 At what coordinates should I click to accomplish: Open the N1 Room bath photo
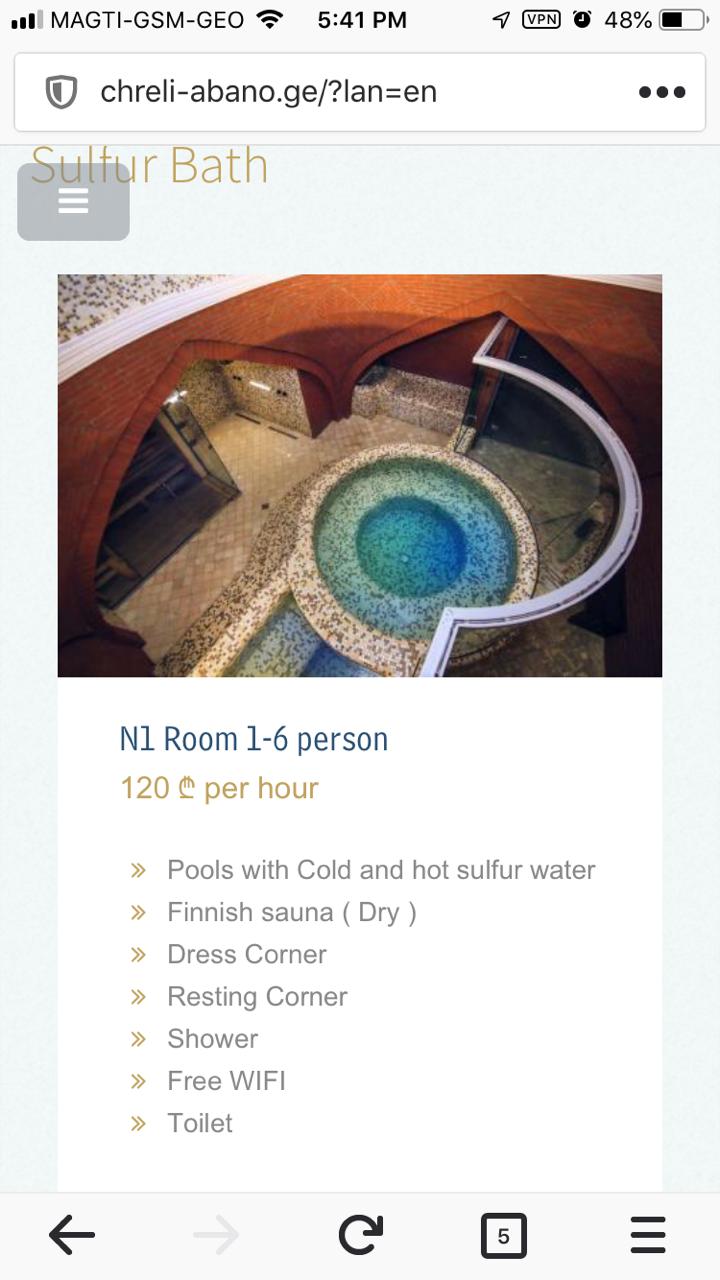pos(360,475)
